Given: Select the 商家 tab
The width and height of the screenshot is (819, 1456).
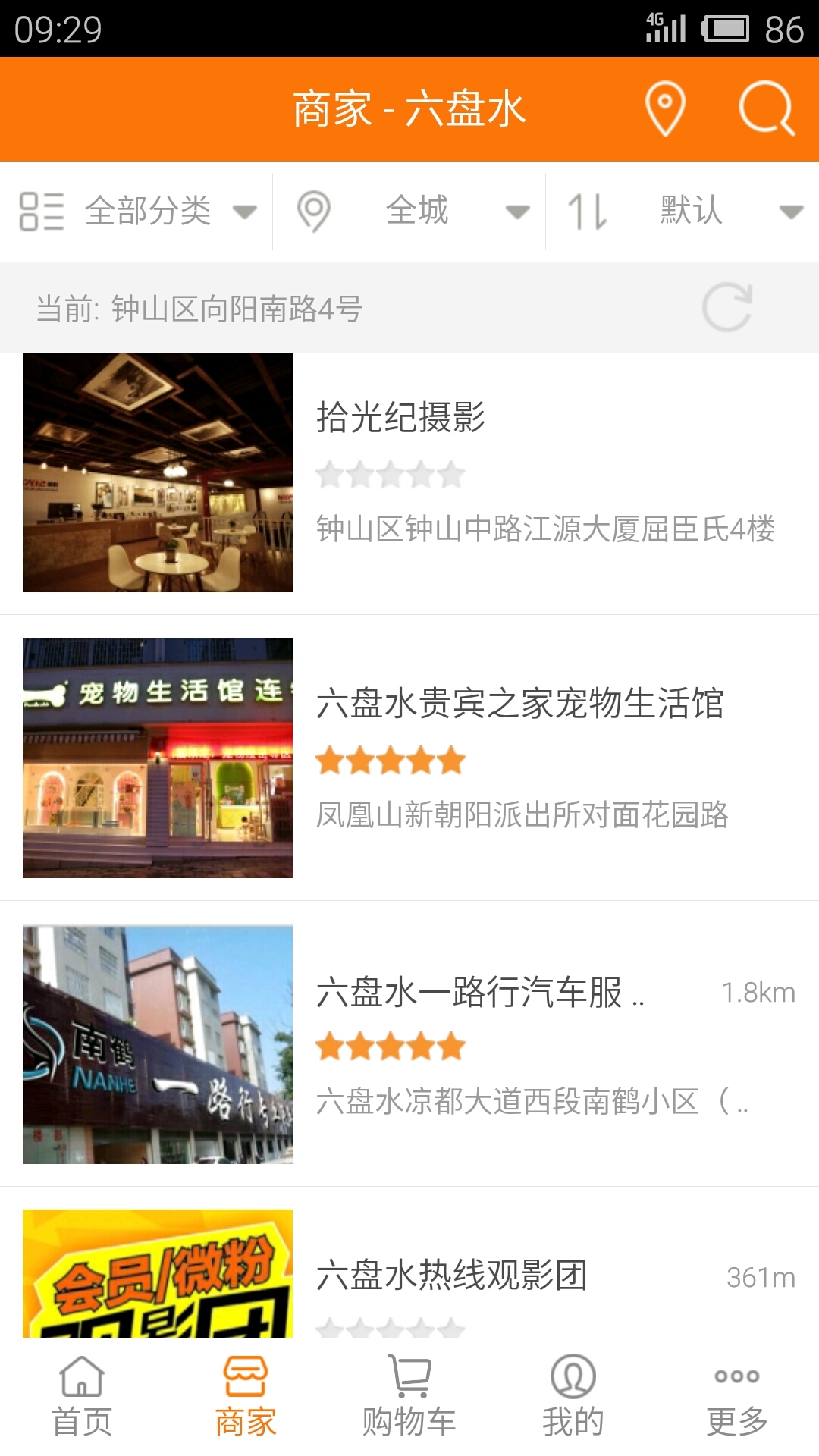Looking at the screenshot, I should (246, 1397).
